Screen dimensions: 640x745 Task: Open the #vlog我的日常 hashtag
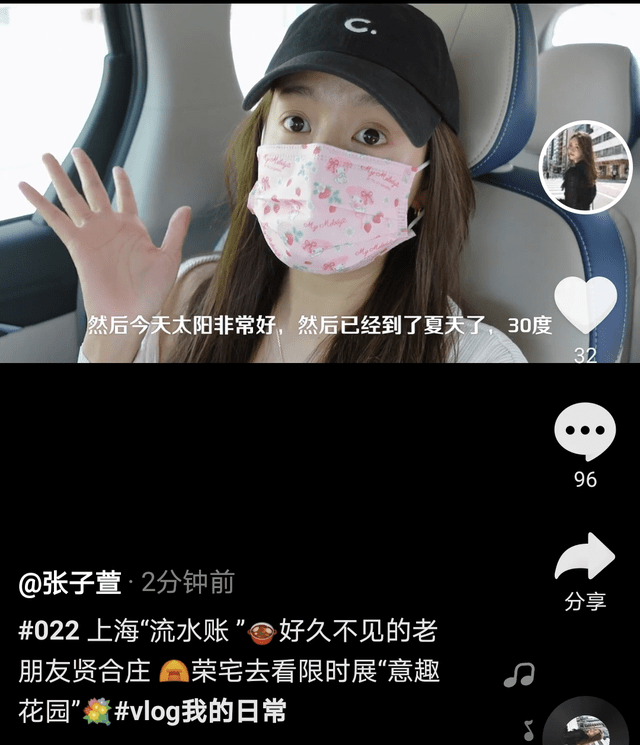[200, 711]
